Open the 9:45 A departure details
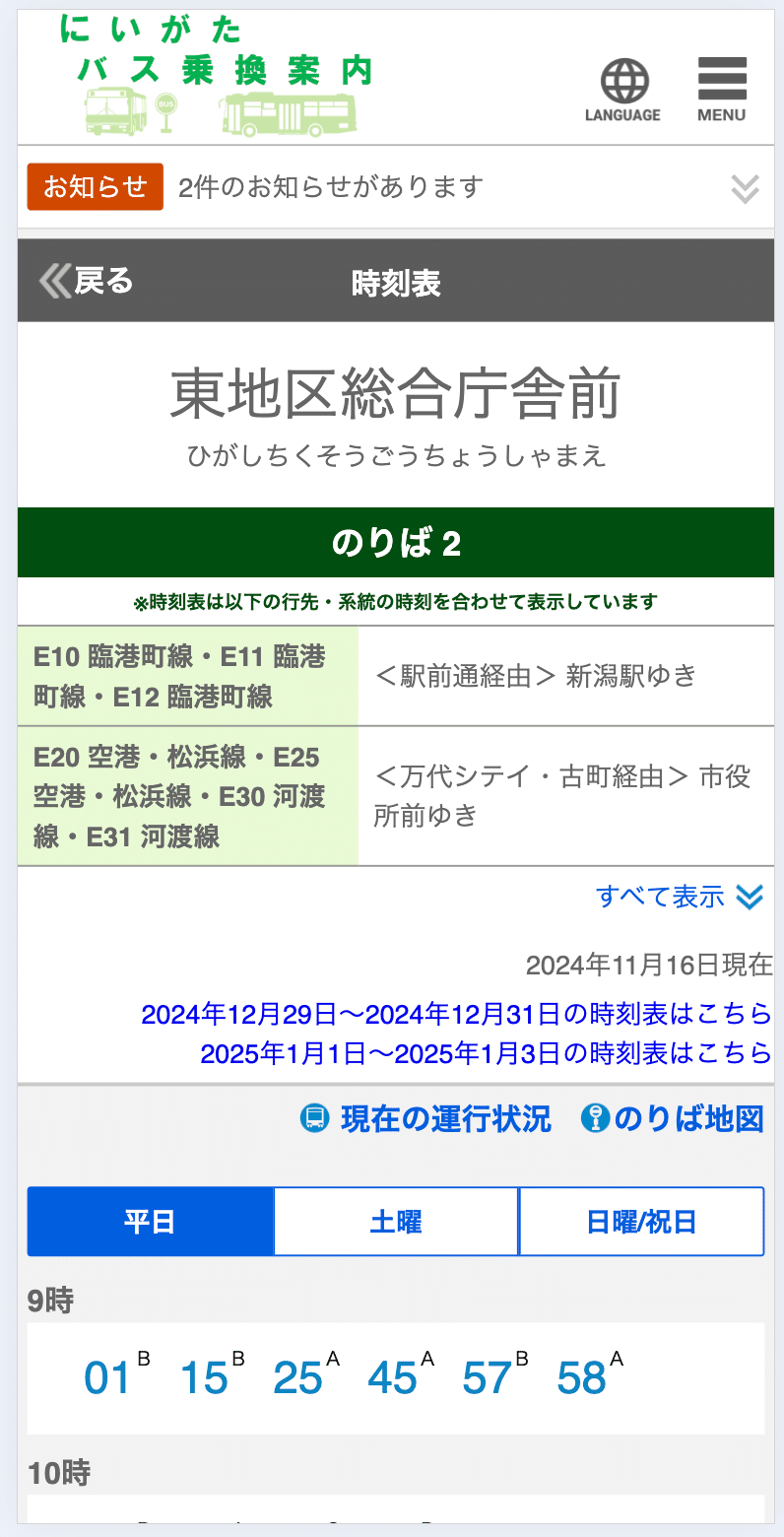This screenshot has height=1537, width=784. [x=393, y=1378]
